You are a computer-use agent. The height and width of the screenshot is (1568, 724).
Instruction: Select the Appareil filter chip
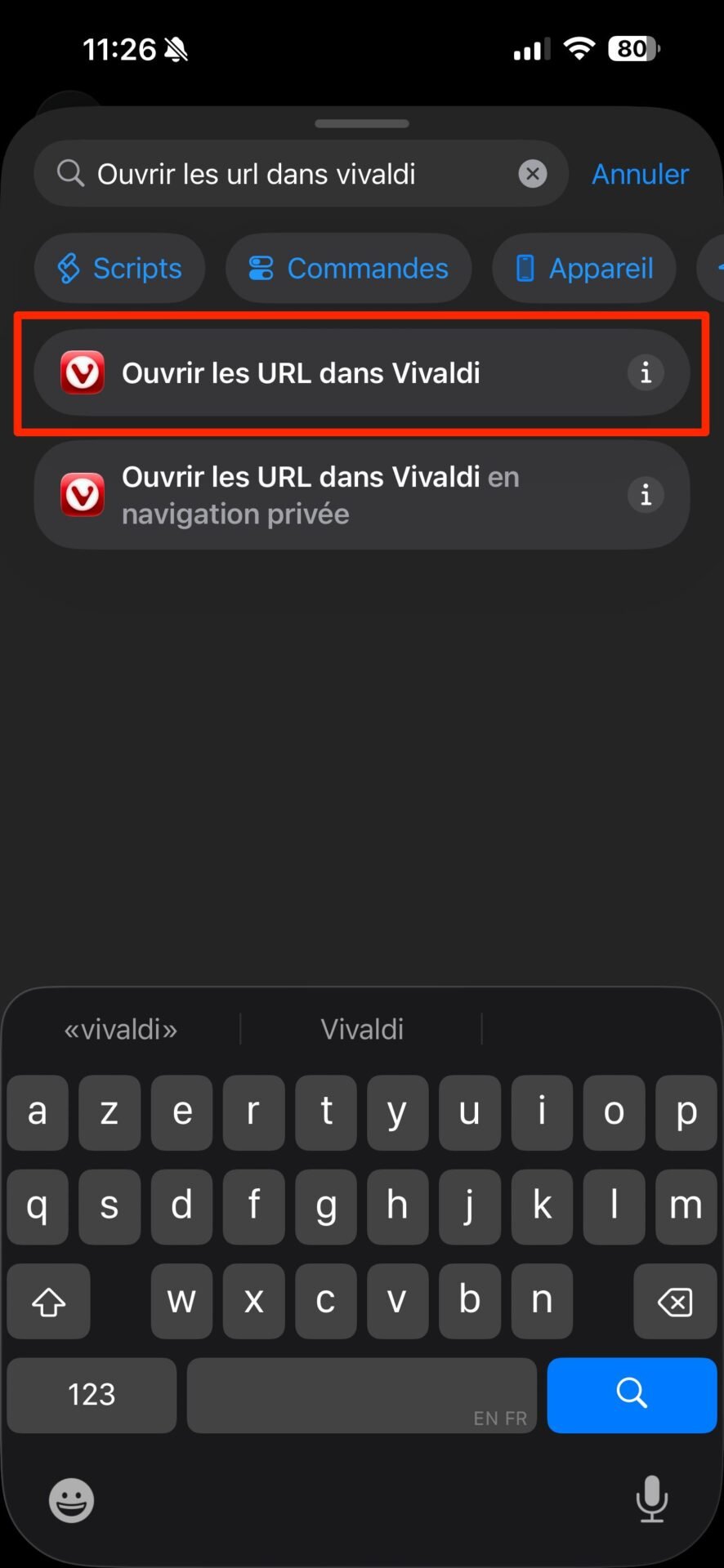pyautogui.click(x=584, y=268)
